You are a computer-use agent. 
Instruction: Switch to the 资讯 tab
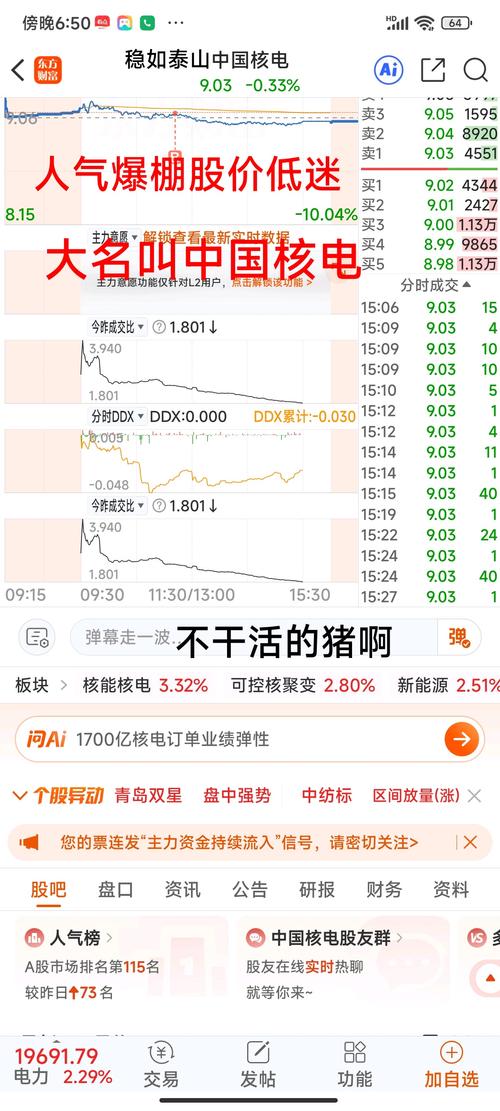[183, 889]
